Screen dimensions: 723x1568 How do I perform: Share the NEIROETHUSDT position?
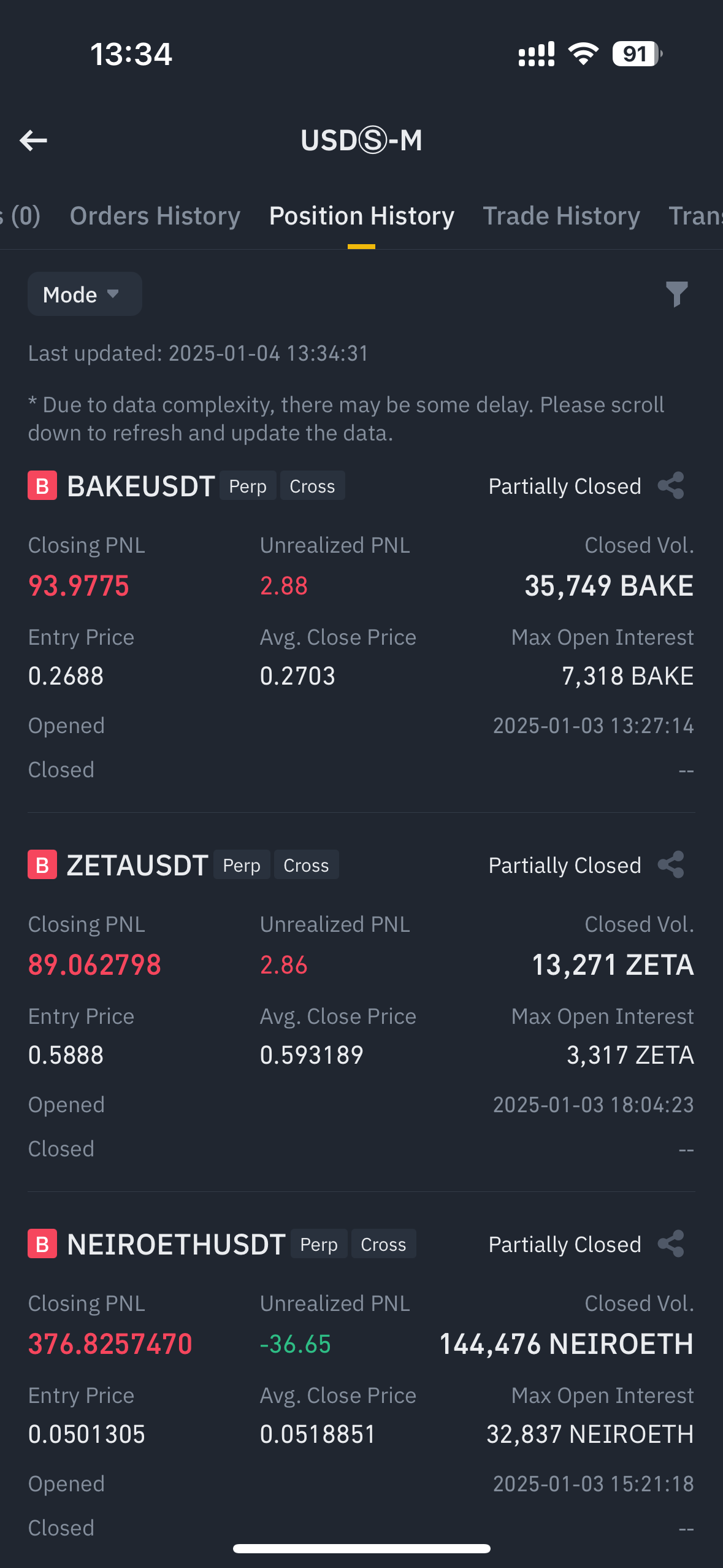[671, 1243]
